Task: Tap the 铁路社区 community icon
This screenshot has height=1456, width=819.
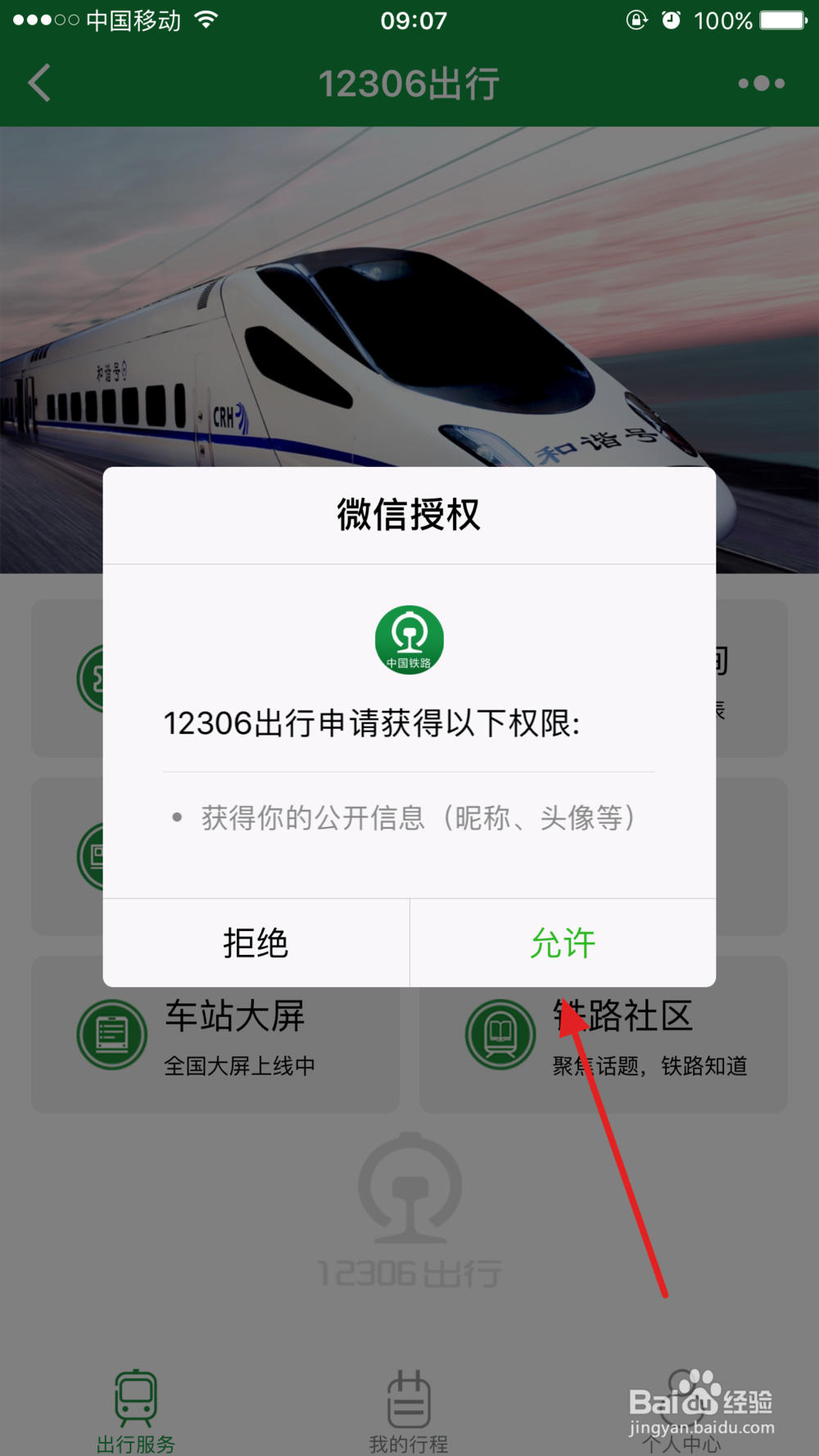Action: tap(500, 1034)
